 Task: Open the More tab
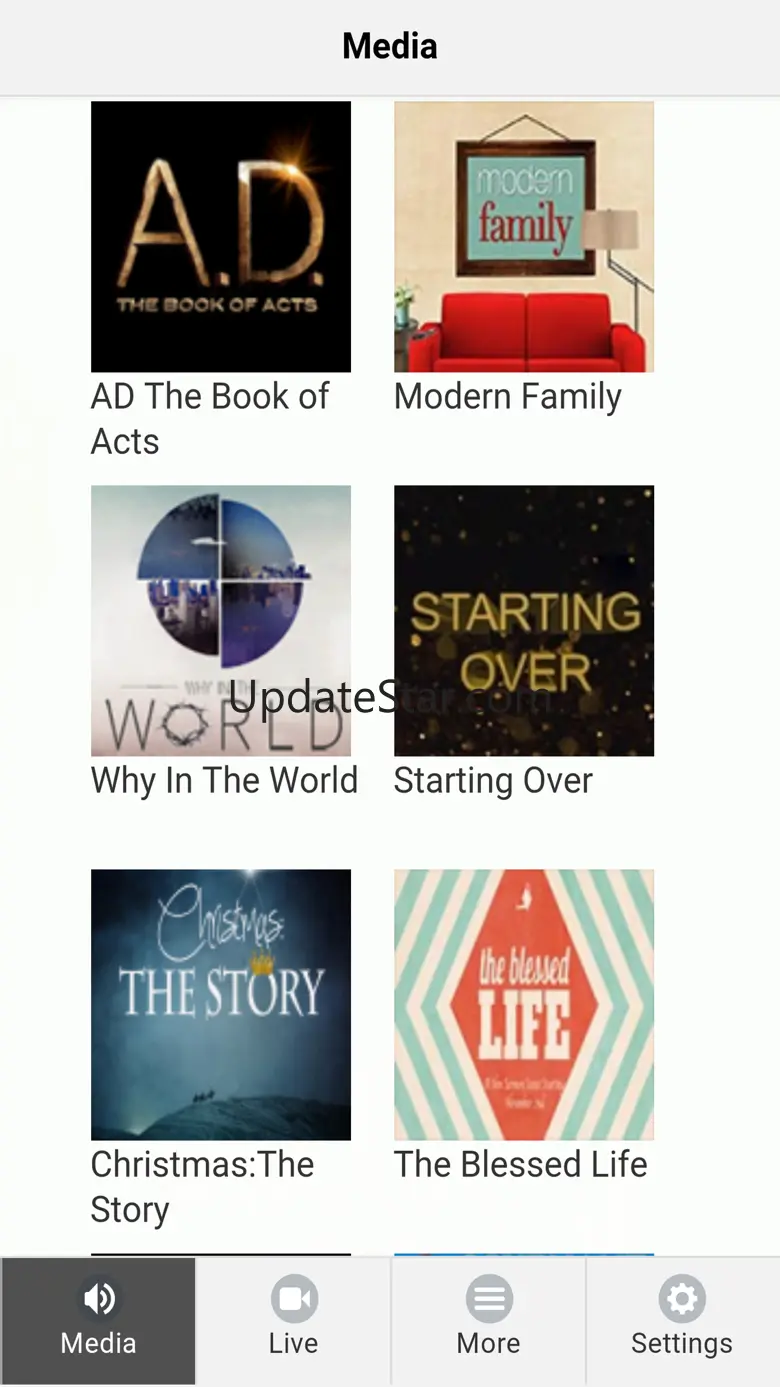click(488, 1321)
